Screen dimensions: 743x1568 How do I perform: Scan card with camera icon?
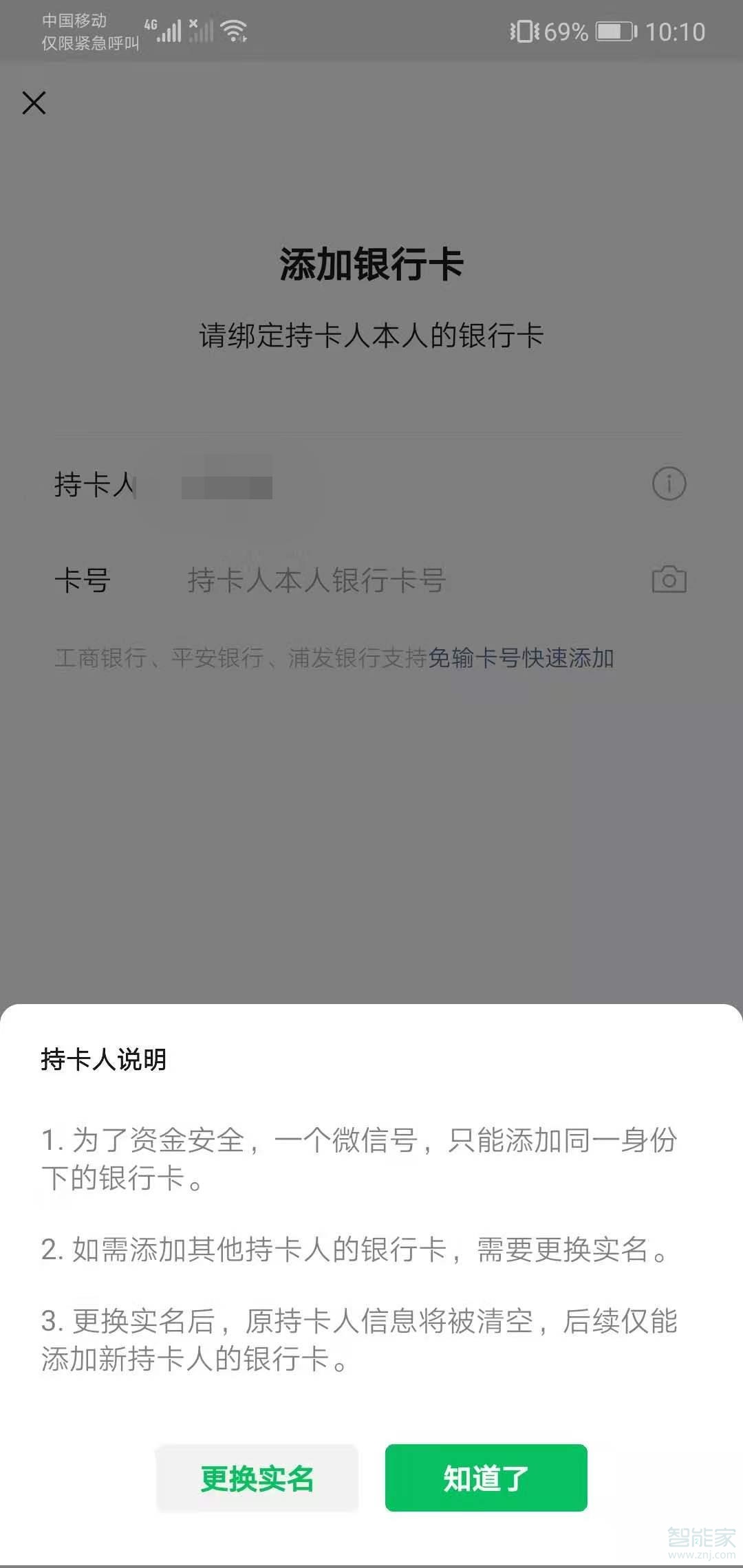[x=669, y=580]
